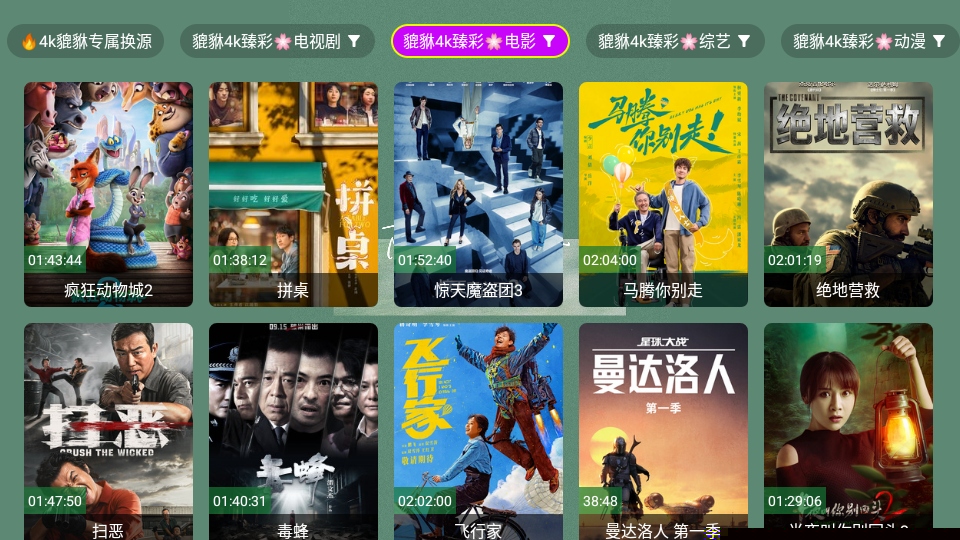Open 曼达洛人 第一季
This screenshot has width=960, height=540.
click(663, 430)
